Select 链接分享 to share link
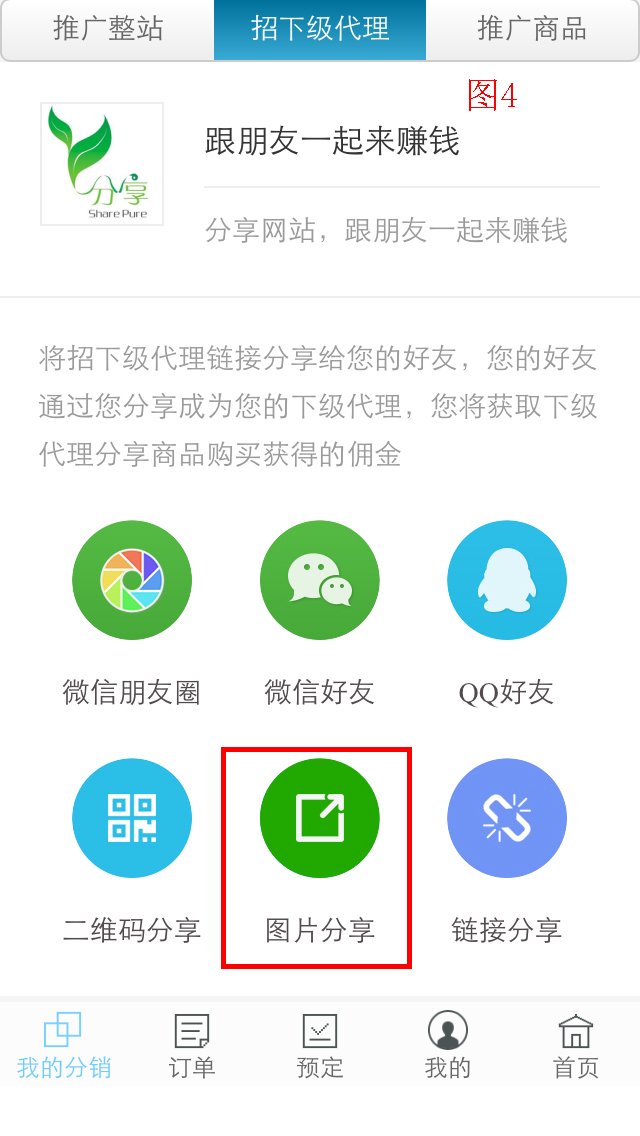The width and height of the screenshot is (640, 1136). click(x=507, y=818)
